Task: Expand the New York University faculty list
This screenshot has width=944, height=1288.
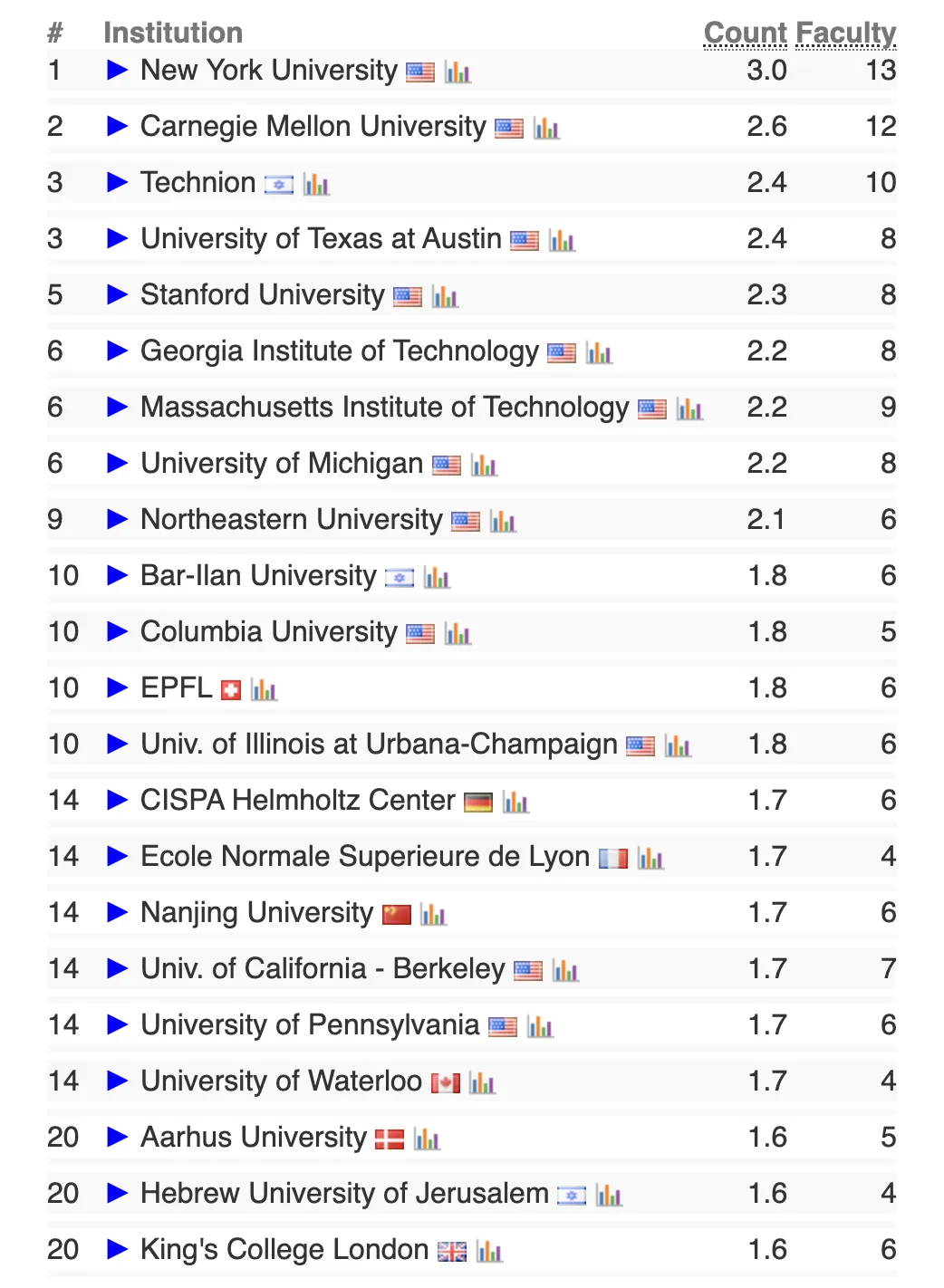Action: click(x=117, y=70)
